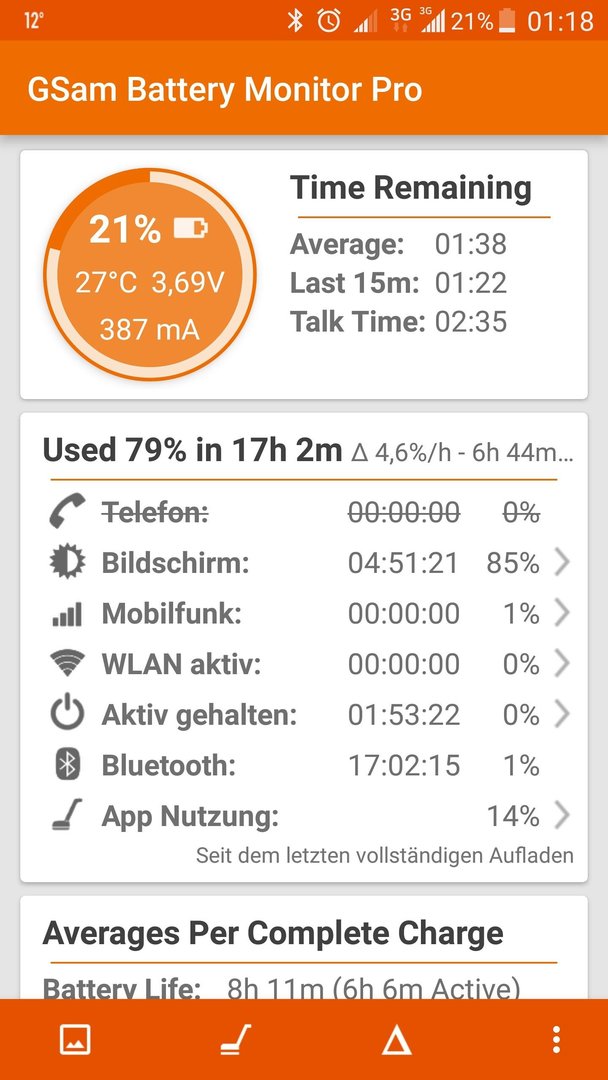The height and width of the screenshot is (1080, 608).
Task: Open the overflow menu
Action: tap(556, 1039)
